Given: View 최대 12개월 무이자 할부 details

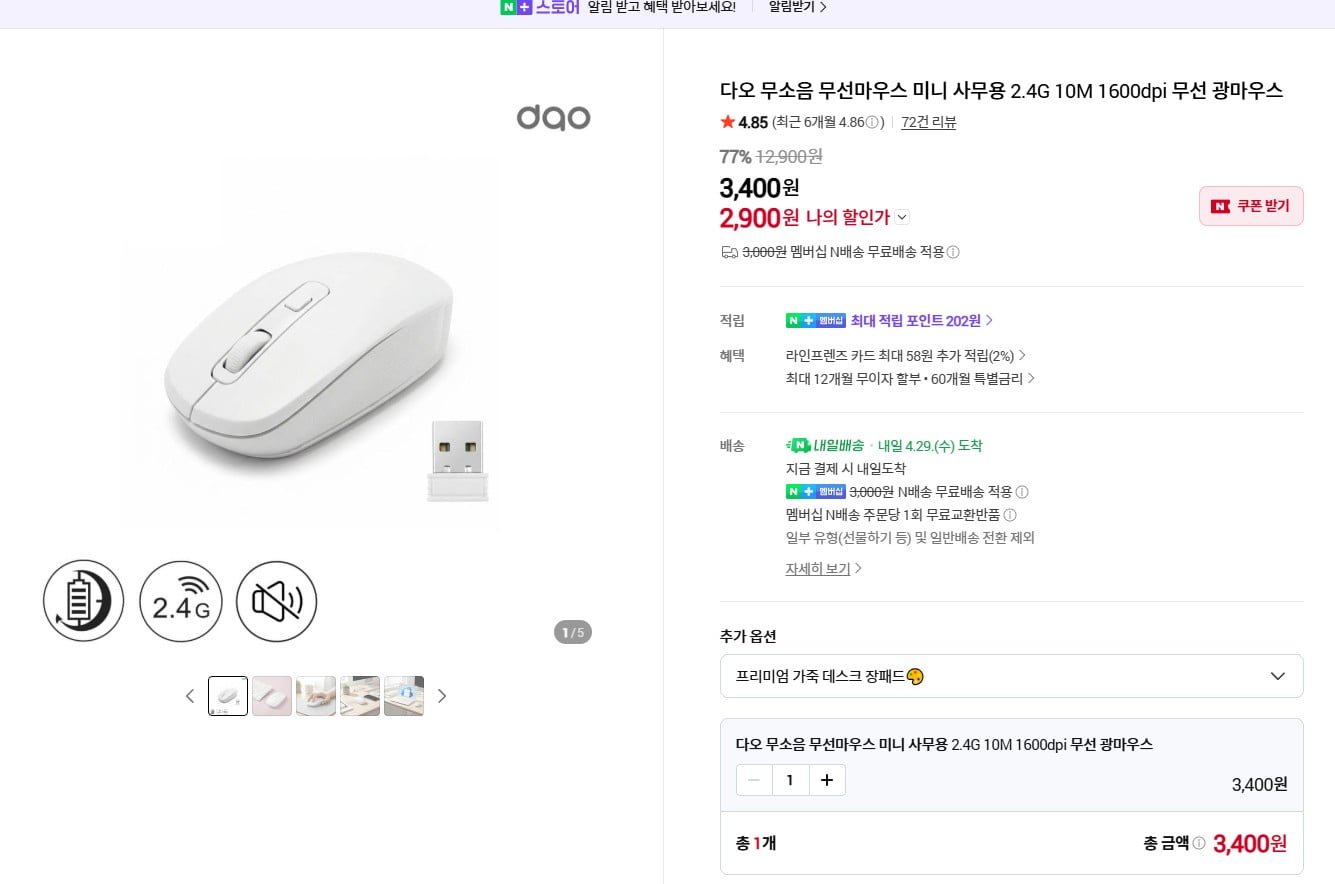Looking at the screenshot, I should coord(910,378).
